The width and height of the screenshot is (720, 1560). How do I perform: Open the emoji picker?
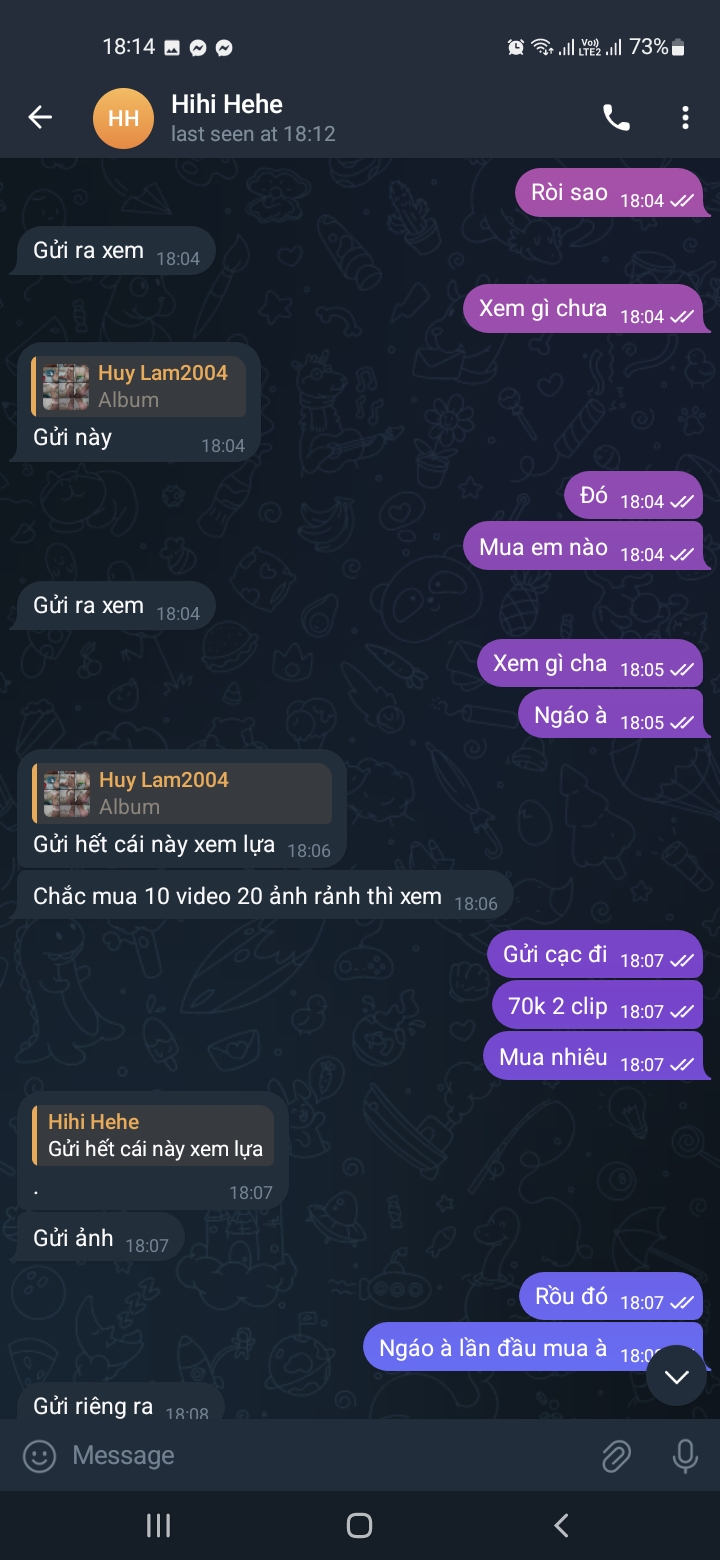[39, 1456]
